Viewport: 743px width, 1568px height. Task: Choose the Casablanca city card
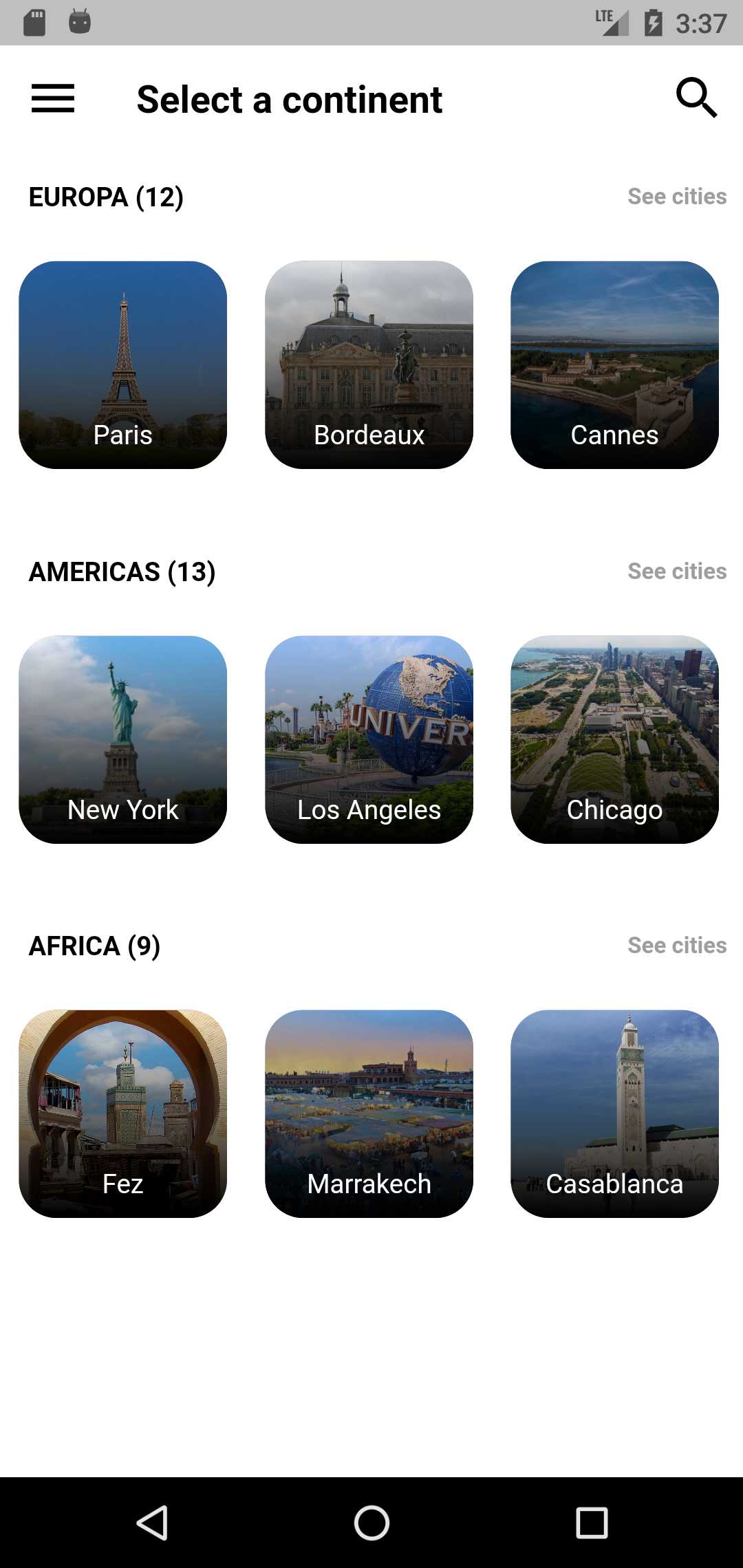point(615,1114)
